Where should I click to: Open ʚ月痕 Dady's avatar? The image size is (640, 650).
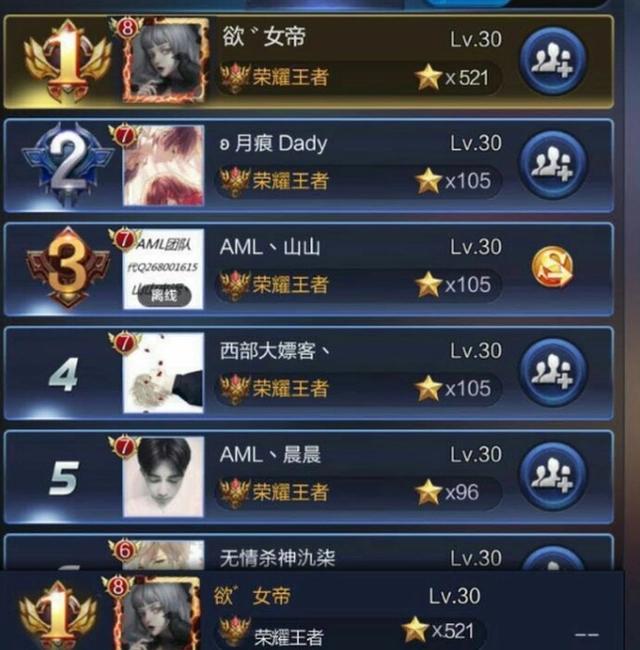point(163,166)
